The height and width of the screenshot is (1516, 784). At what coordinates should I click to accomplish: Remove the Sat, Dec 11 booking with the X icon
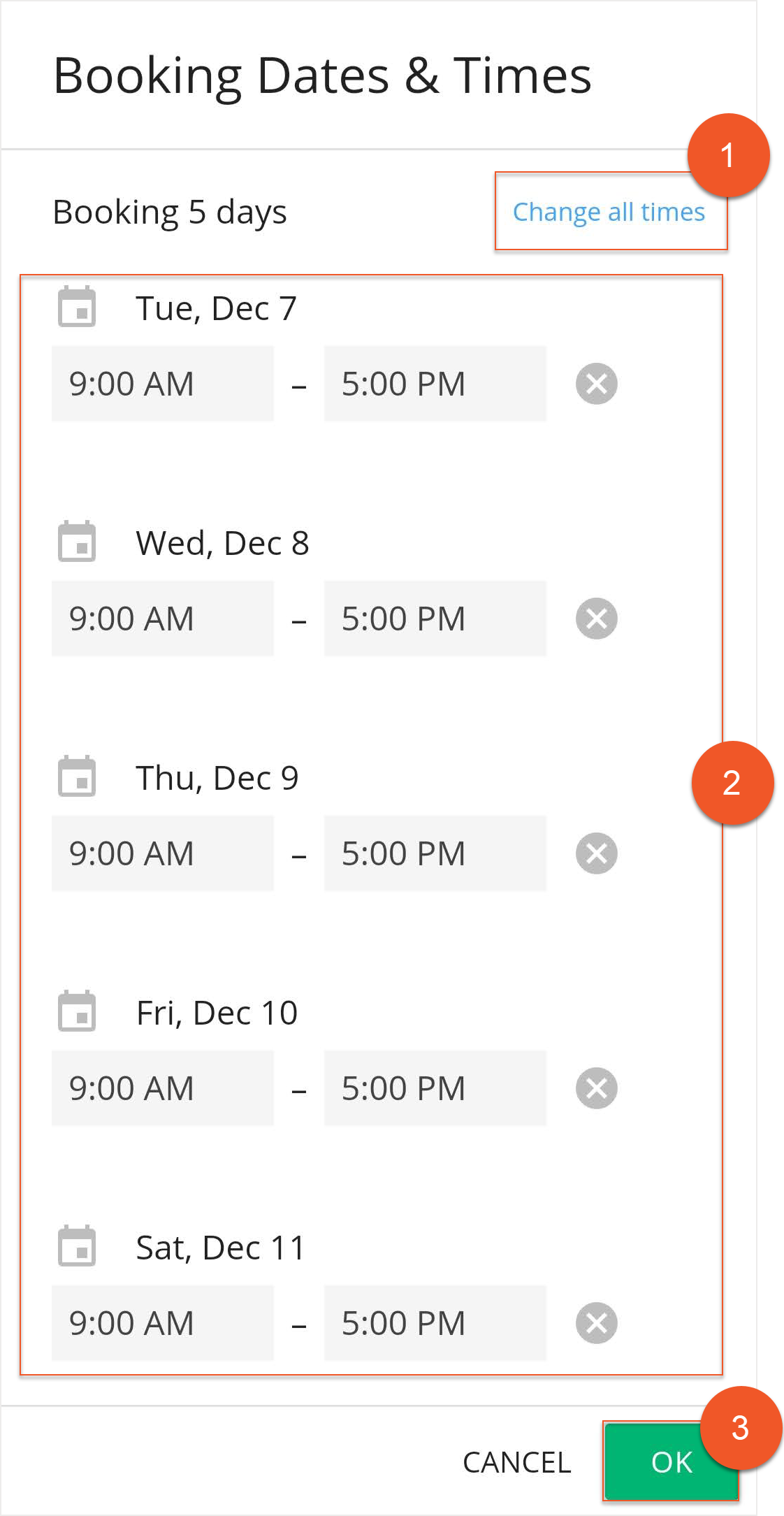[x=596, y=1322]
